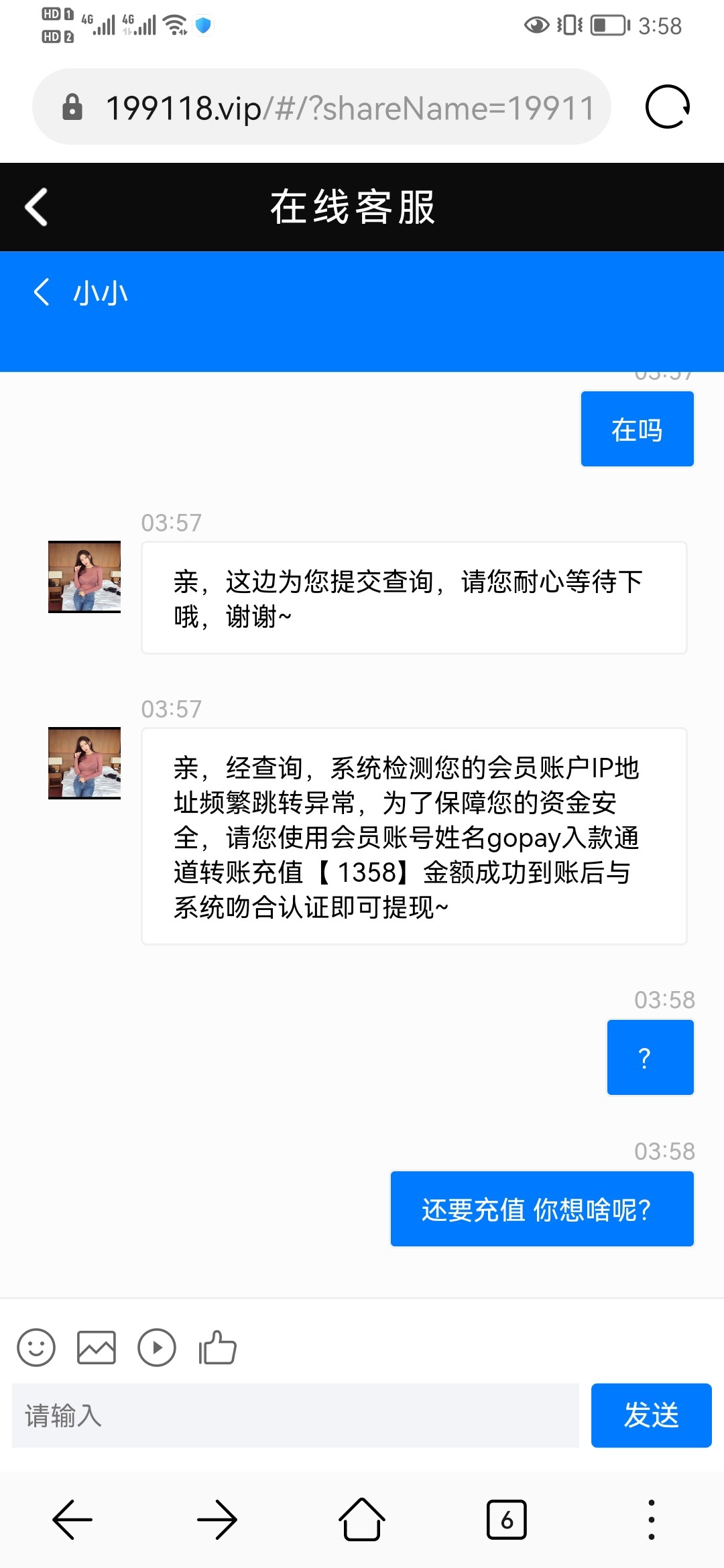The width and height of the screenshot is (724, 1568).
Task: Go to the previous page in browser
Action: 72,1520
